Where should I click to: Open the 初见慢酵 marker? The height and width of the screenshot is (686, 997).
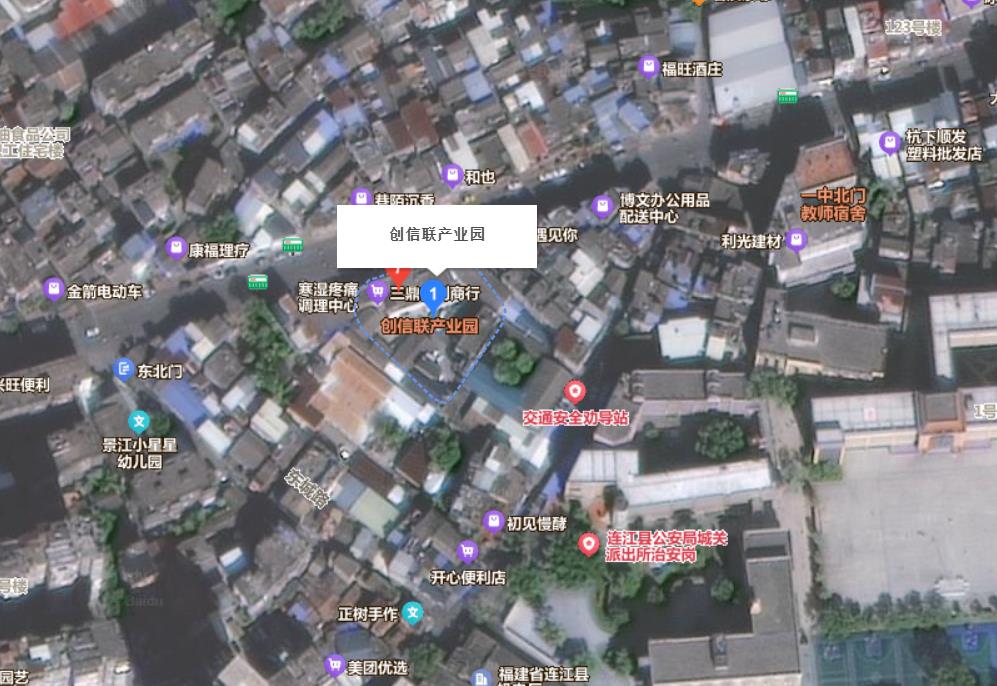(x=493, y=522)
